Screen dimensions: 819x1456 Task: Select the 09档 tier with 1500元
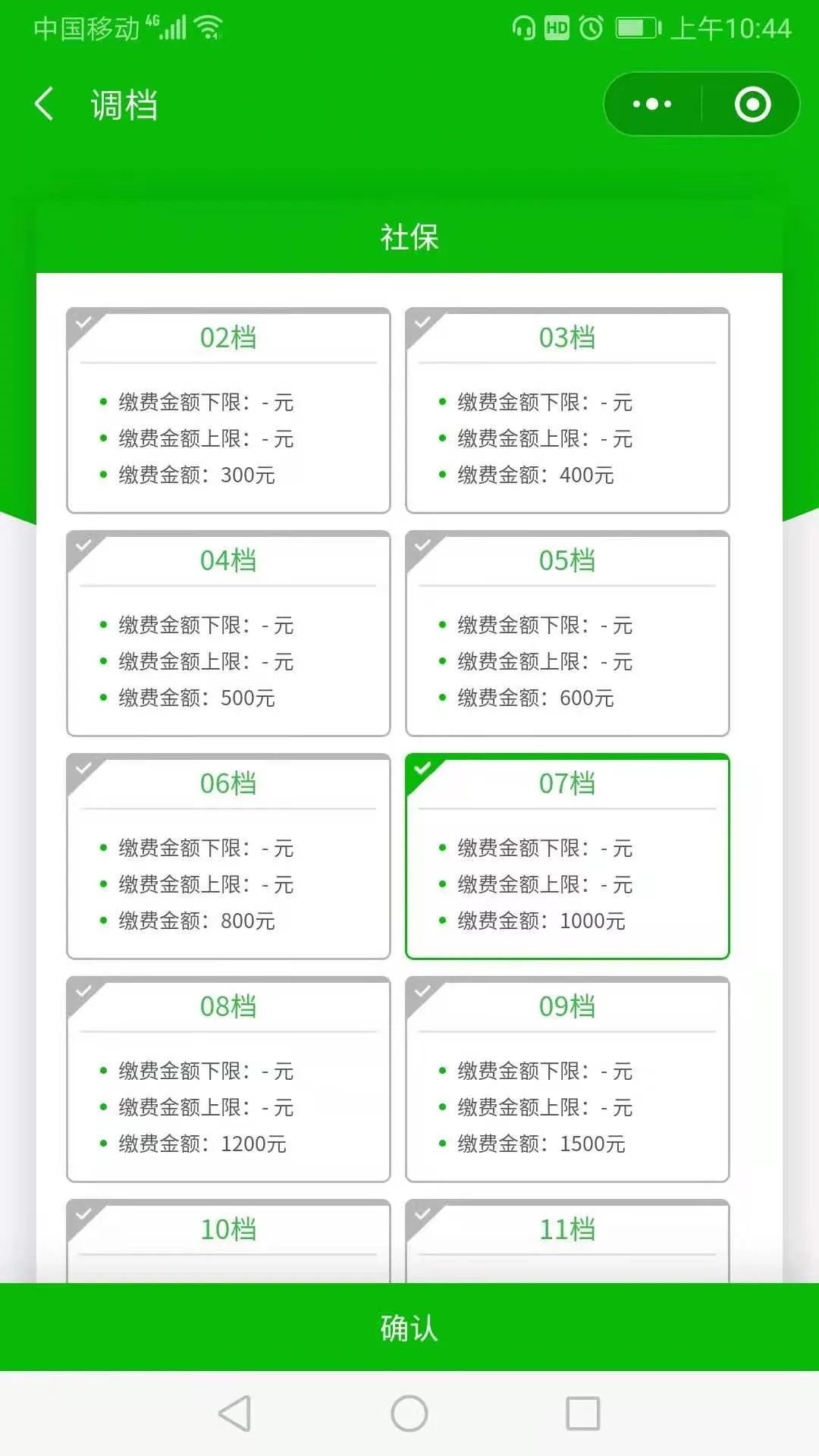coord(567,1079)
